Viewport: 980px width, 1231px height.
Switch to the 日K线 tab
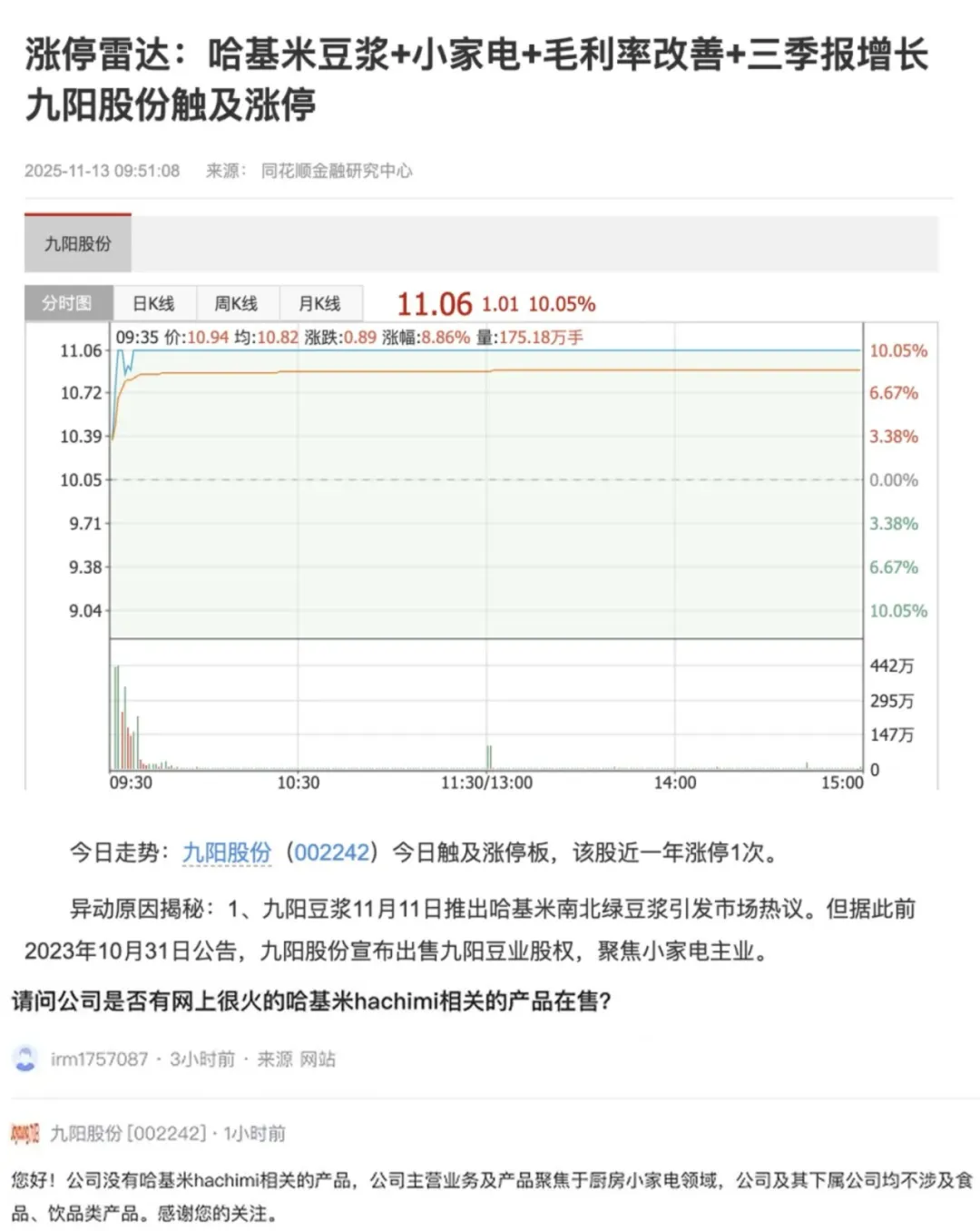click(153, 302)
